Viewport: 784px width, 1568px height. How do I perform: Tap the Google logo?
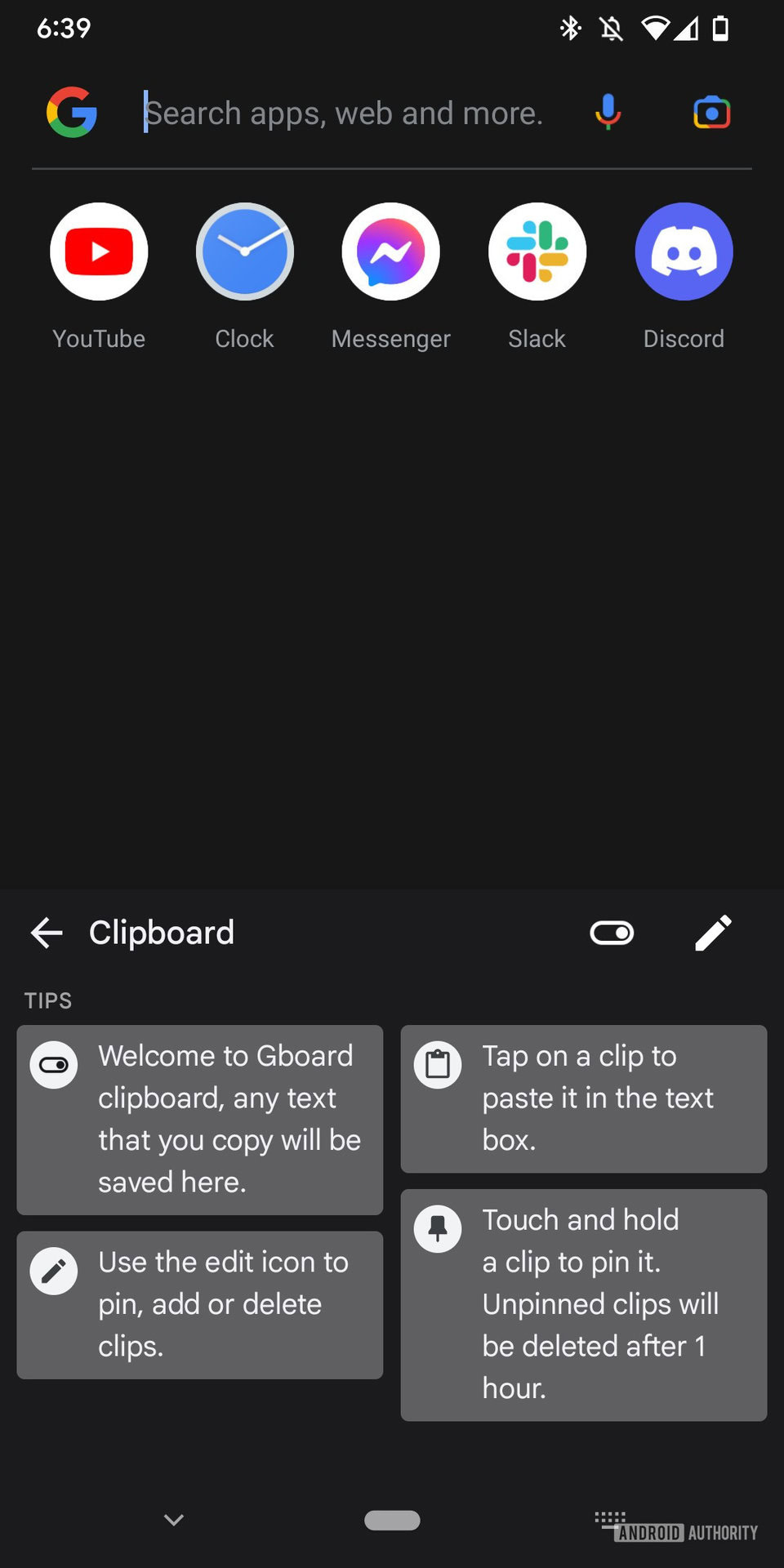(x=72, y=113)
